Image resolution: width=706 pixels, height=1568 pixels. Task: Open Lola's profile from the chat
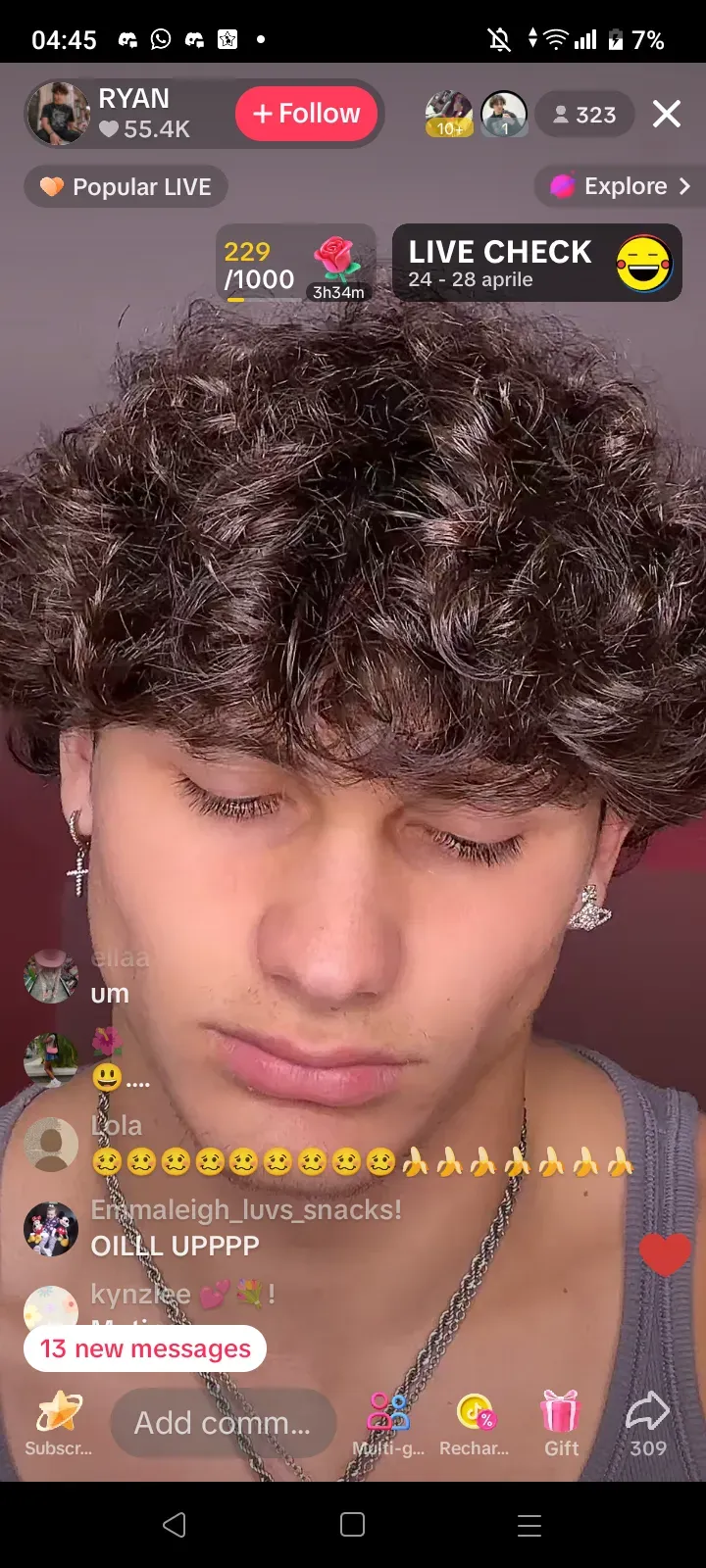click(51, 1144)
